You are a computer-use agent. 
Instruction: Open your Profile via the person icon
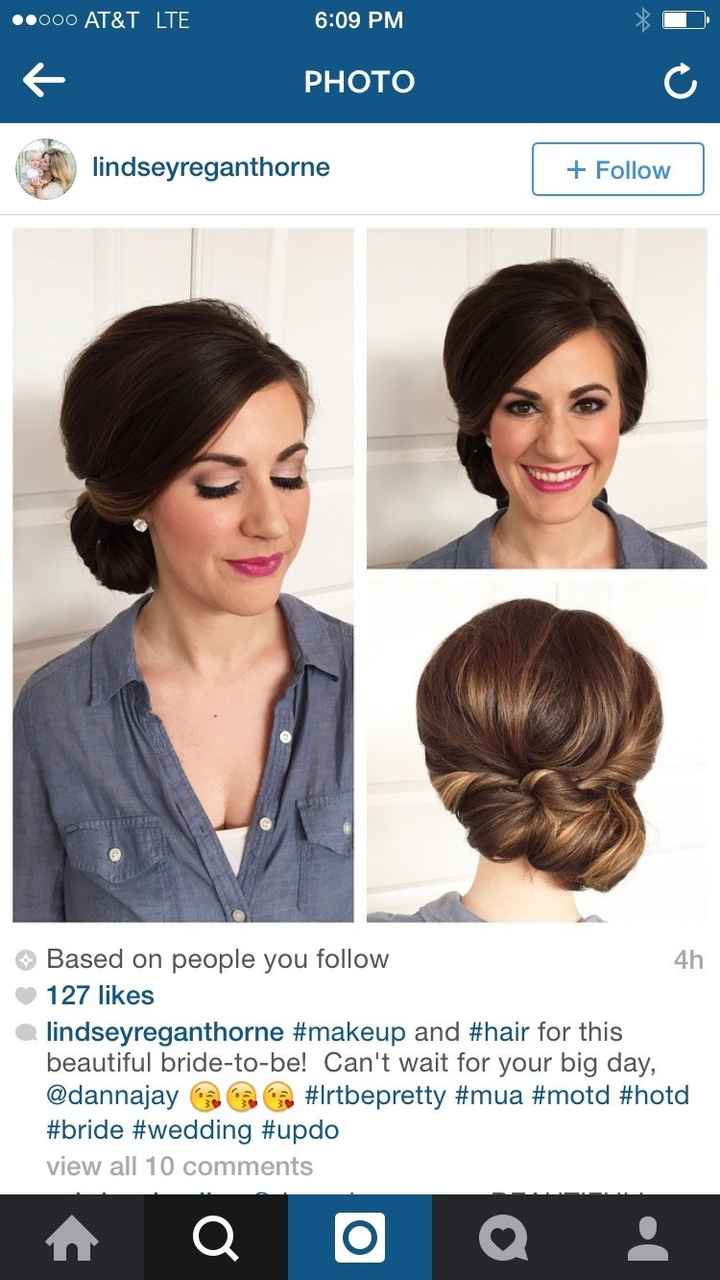click(648, 1237)
